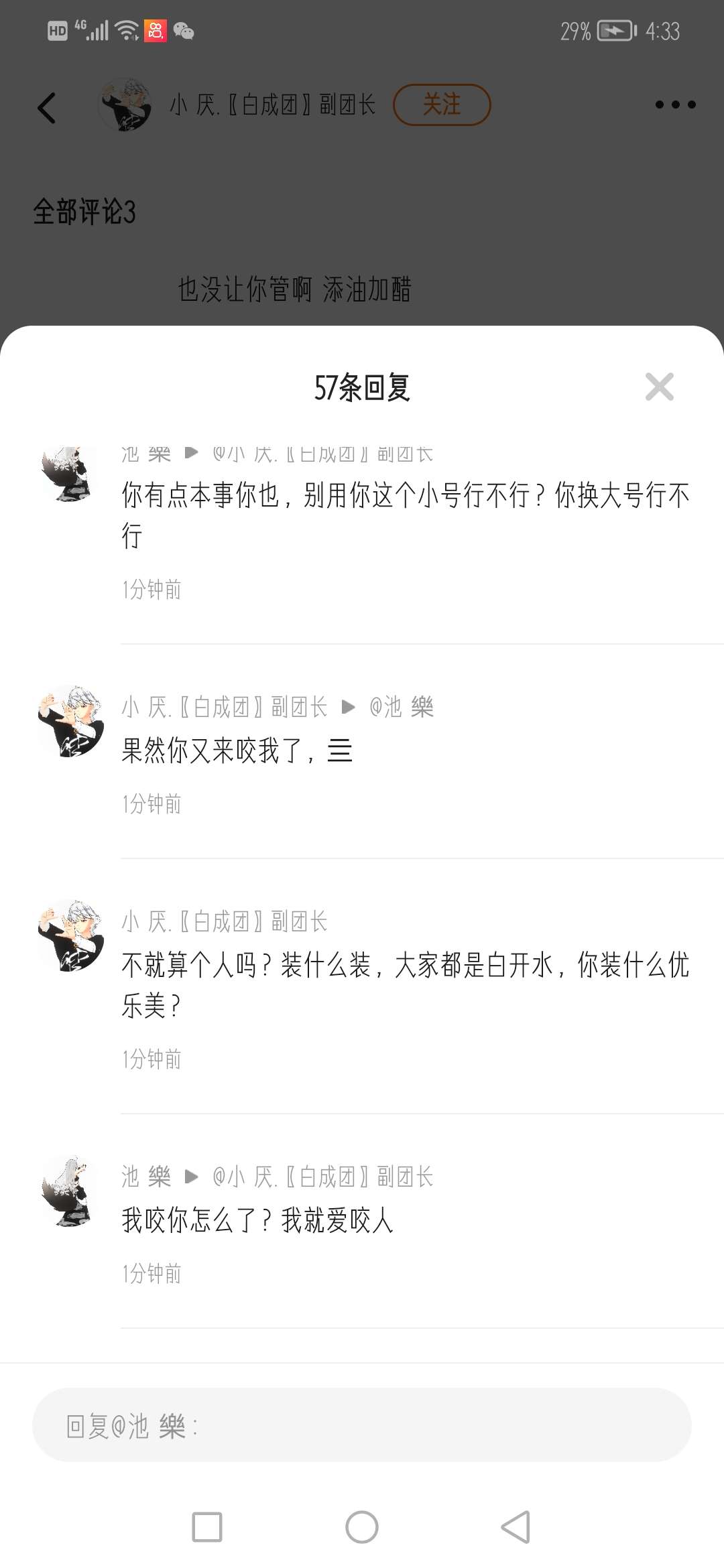This screenshot has width=724, height=1568.
Task: Open reply 我咬你怎么了？我就爱咬人
Action: [x=257, y=1220]
